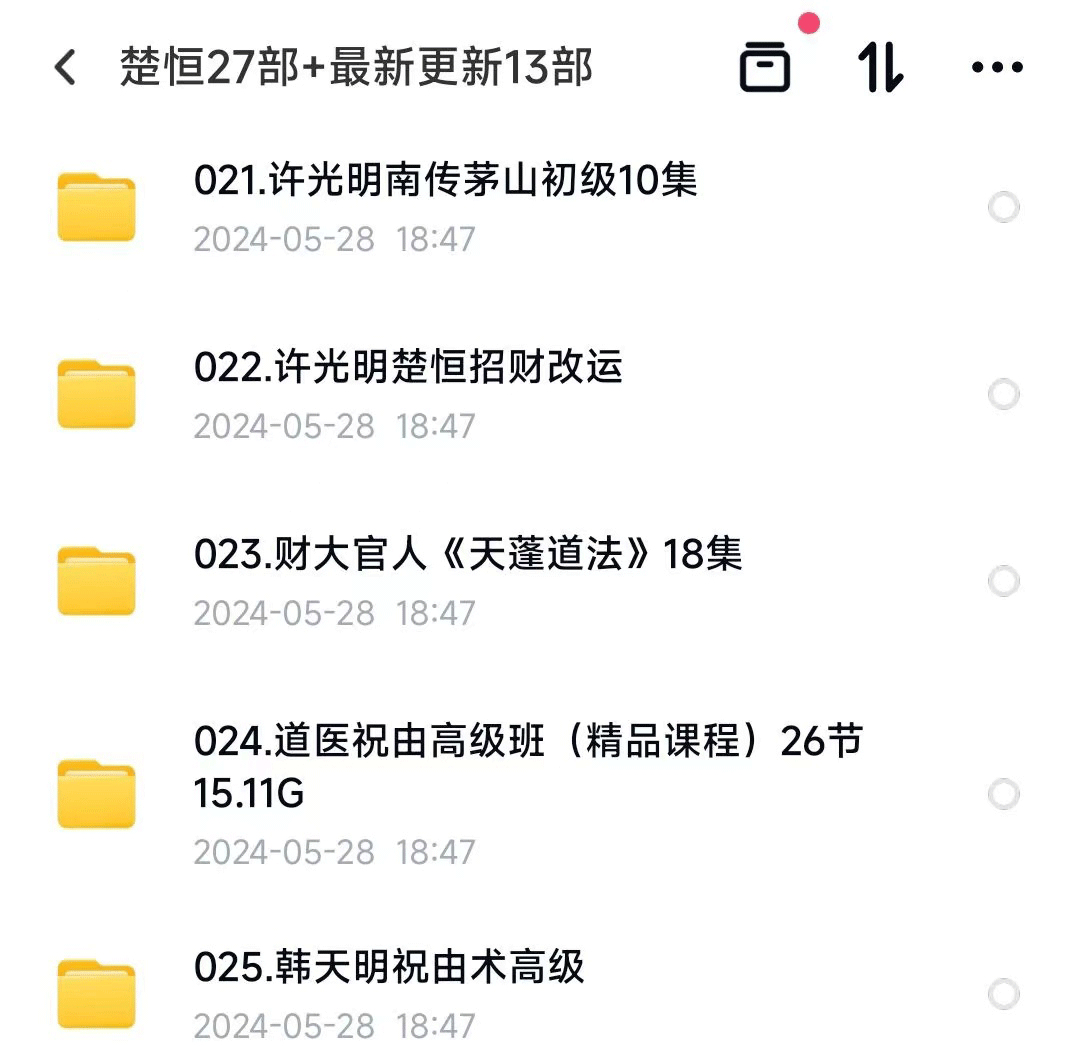Open the three-dot overflow menu
The width and height of the screenshot is (1080, 1047).
[997, 68]
